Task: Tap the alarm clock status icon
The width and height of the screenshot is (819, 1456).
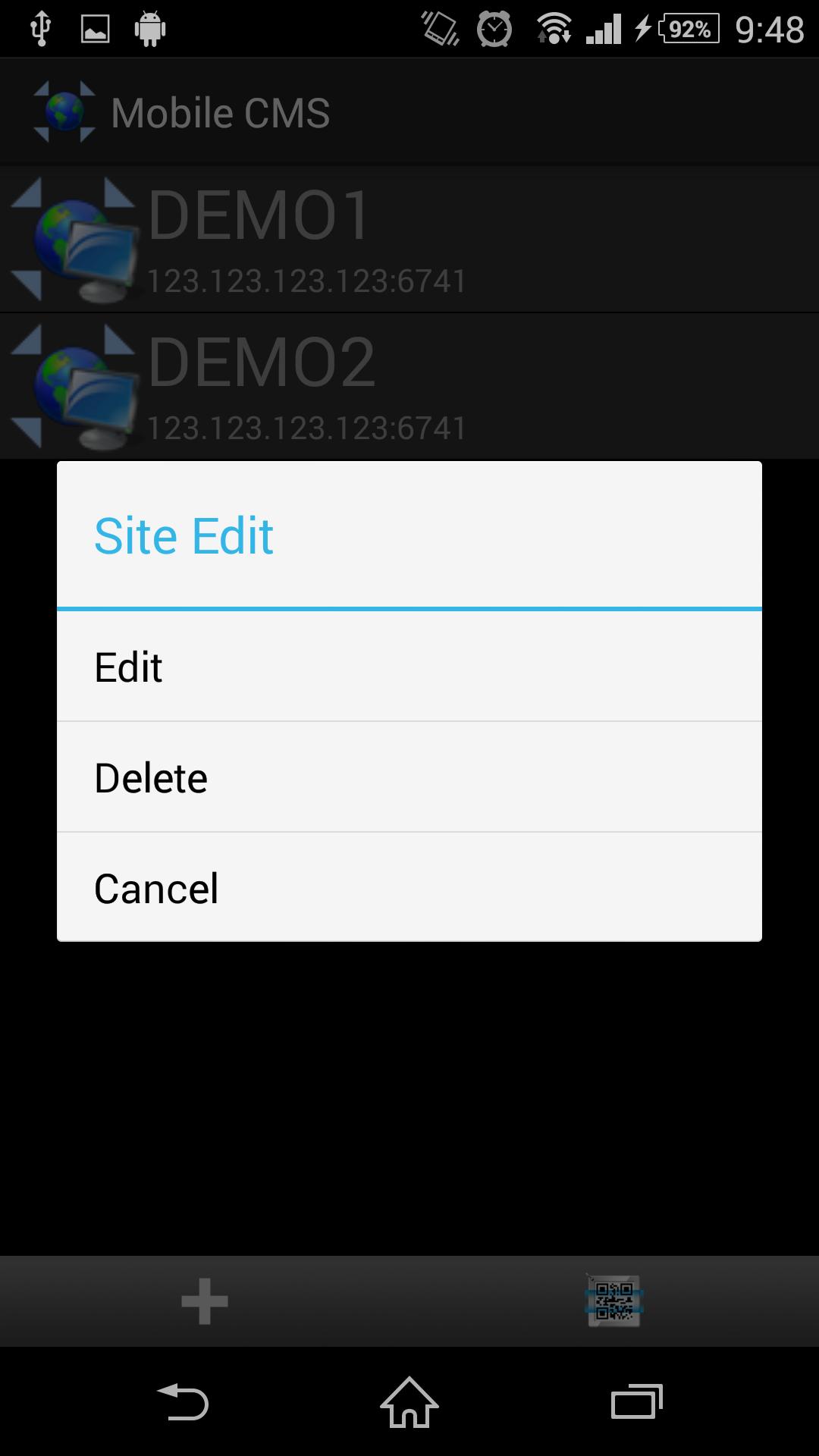Action: (493, 28)
